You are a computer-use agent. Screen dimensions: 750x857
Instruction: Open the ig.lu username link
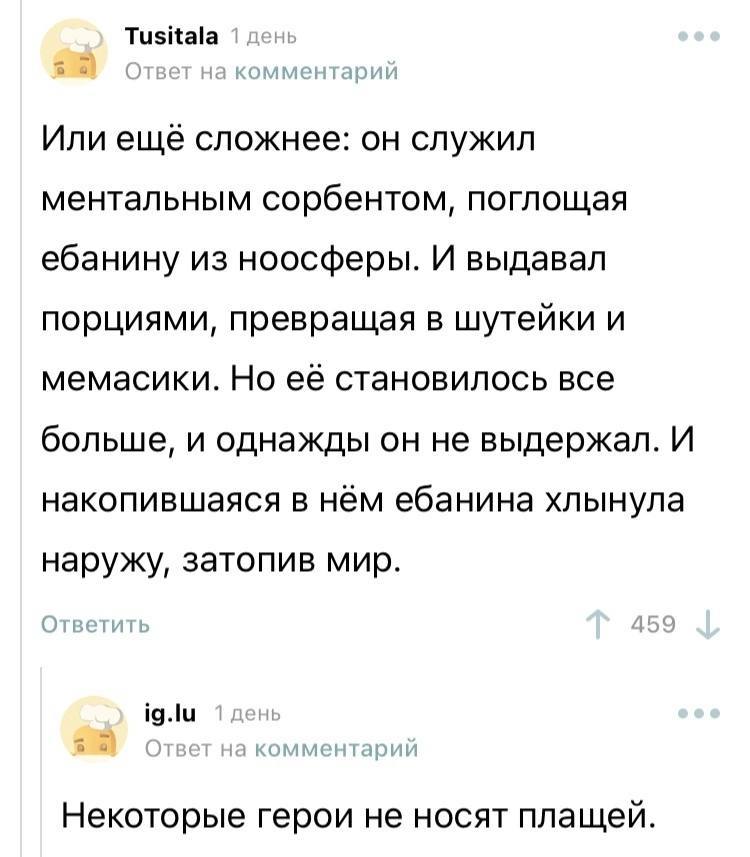click(x=170, y=713)
